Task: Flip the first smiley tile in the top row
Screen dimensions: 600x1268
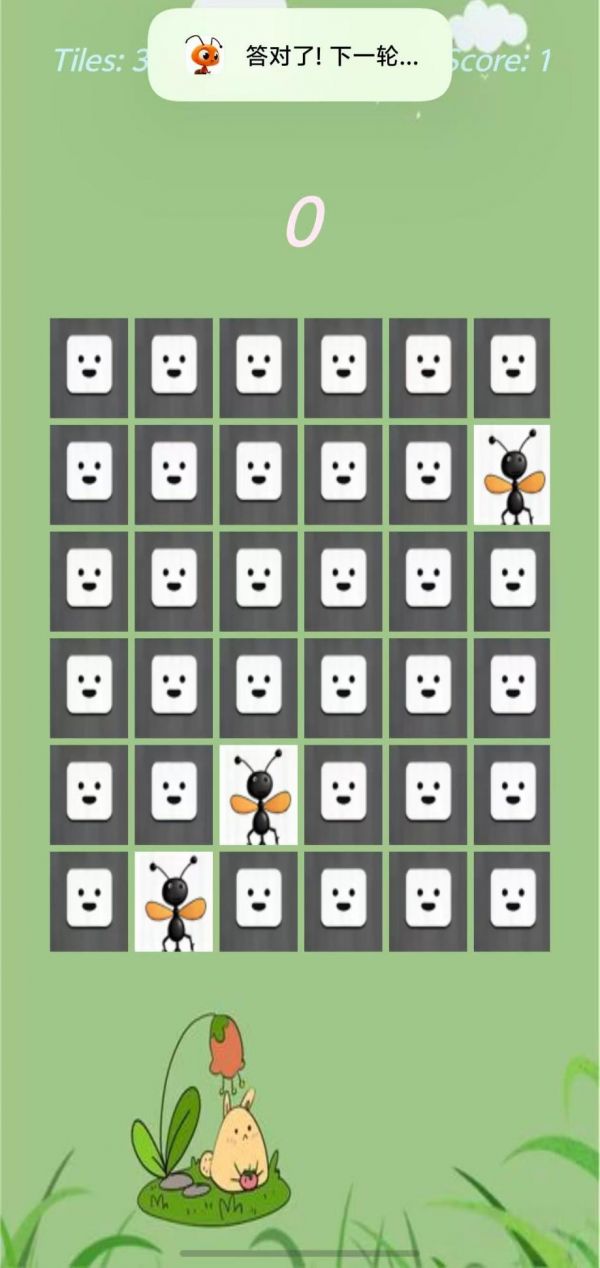Action: 89,367
